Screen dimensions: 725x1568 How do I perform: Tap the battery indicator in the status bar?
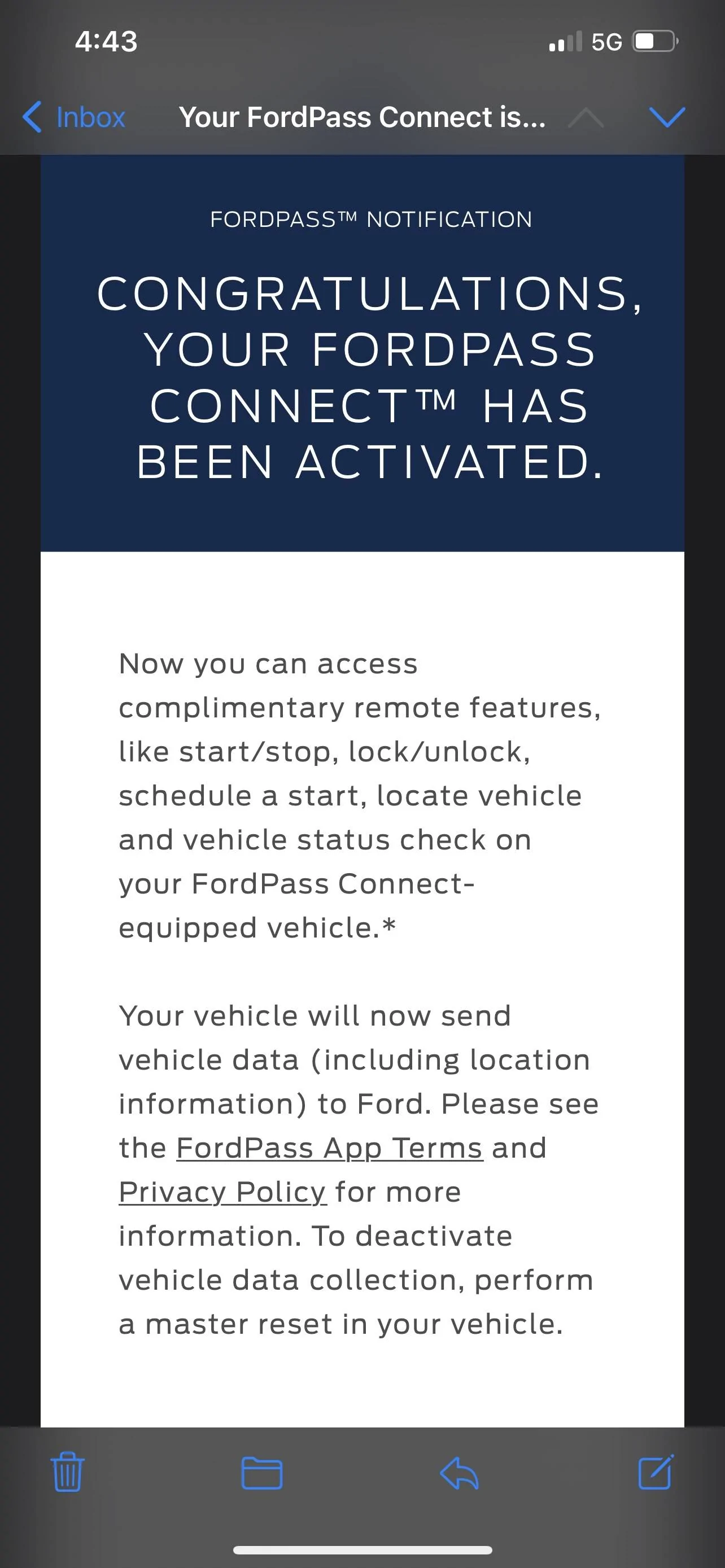(x=653, y=40)
